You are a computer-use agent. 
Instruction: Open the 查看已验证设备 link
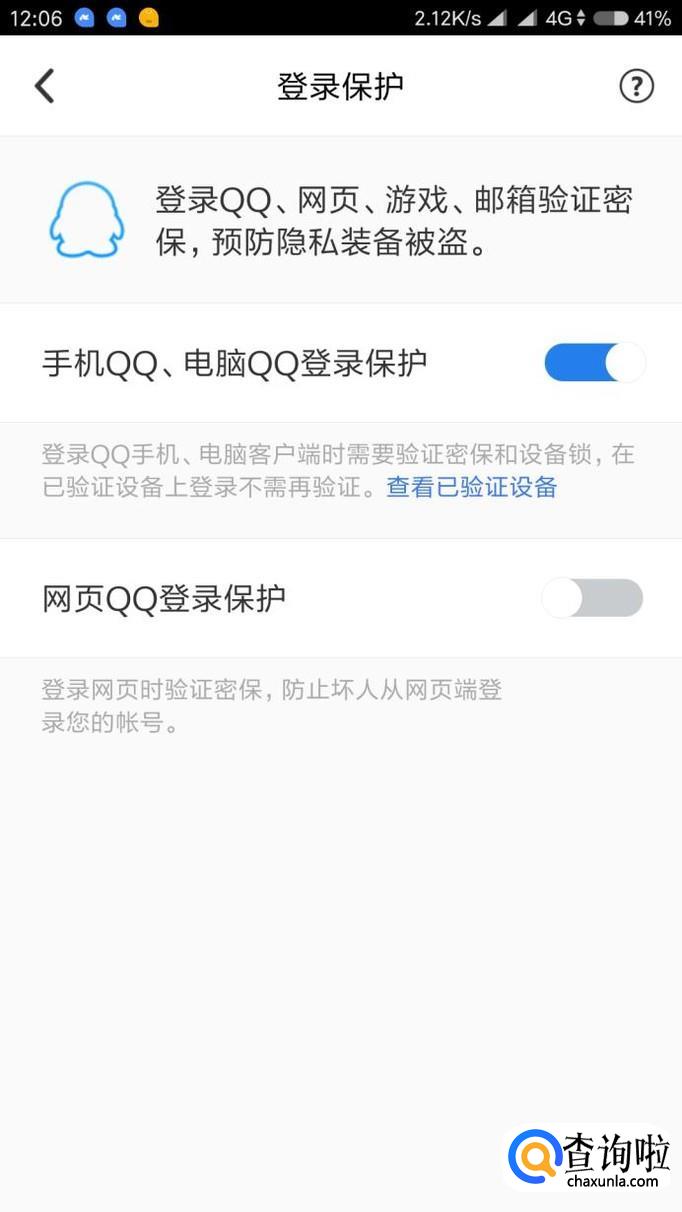click(x=471, y=487)
